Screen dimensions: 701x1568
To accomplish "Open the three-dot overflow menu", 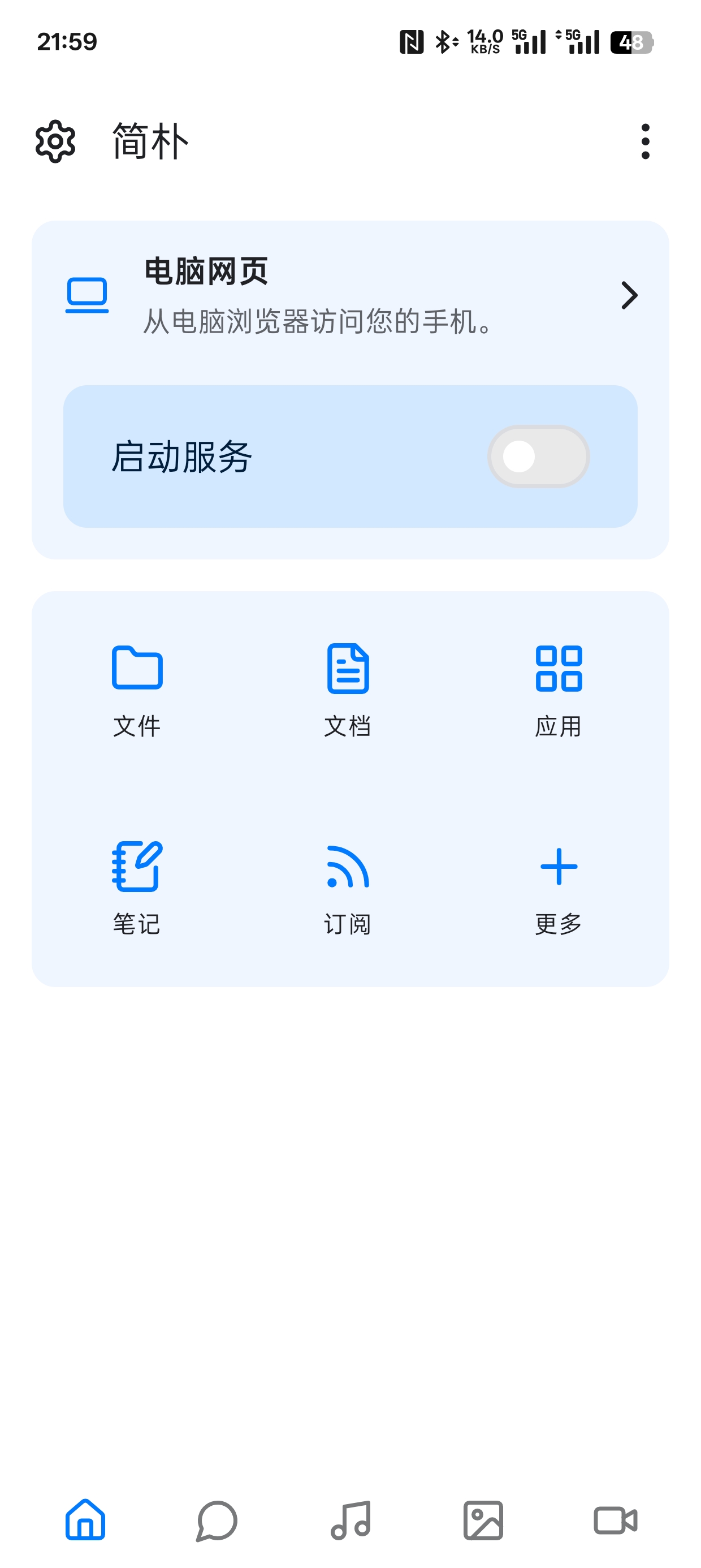I will [x=645, y=141].
